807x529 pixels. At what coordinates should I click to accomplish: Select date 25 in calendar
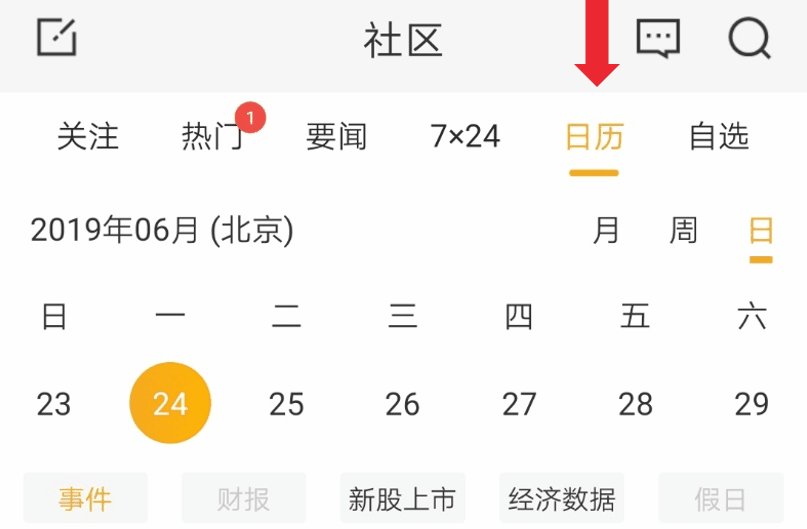[x=287, y=404]
